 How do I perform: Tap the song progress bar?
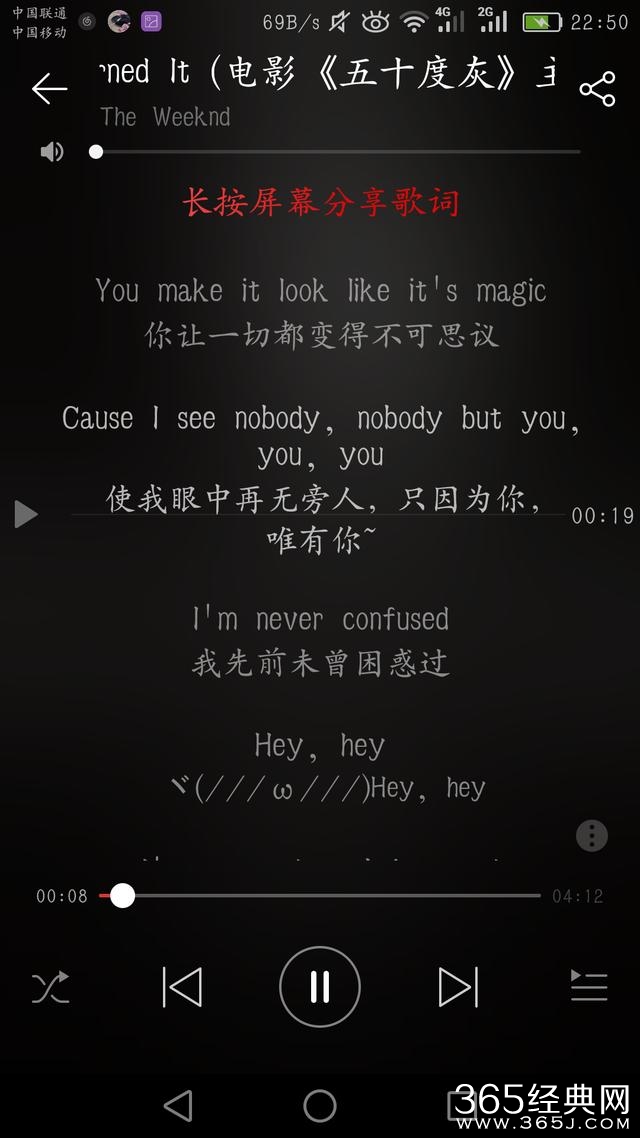coord(330,896)
